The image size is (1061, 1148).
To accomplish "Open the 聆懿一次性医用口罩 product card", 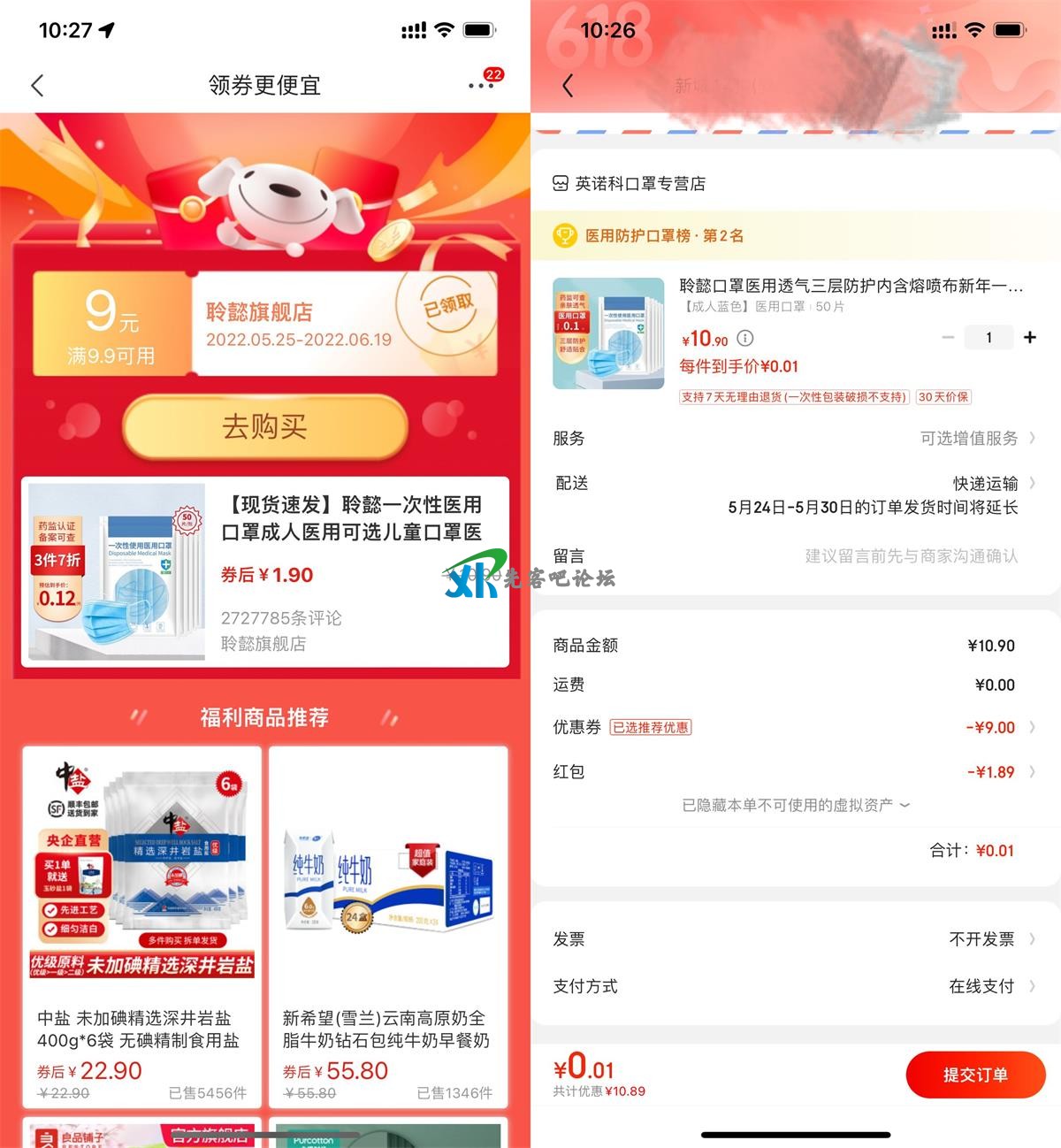I will point(264,572).
